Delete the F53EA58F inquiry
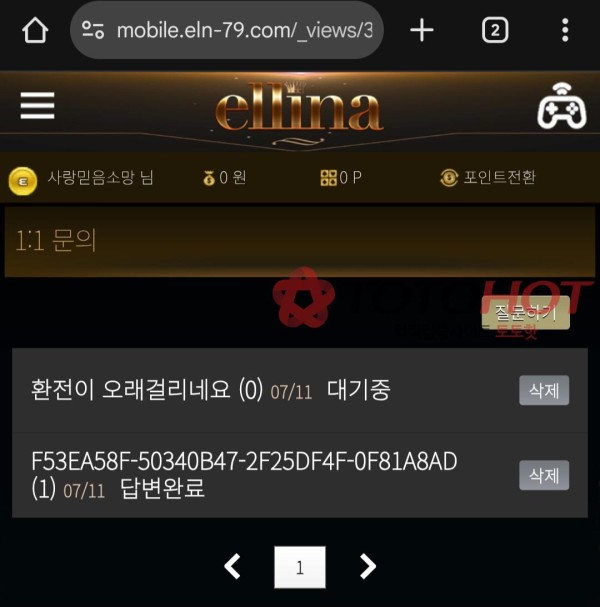The image size is (600, 607). [x=544, y=475]
